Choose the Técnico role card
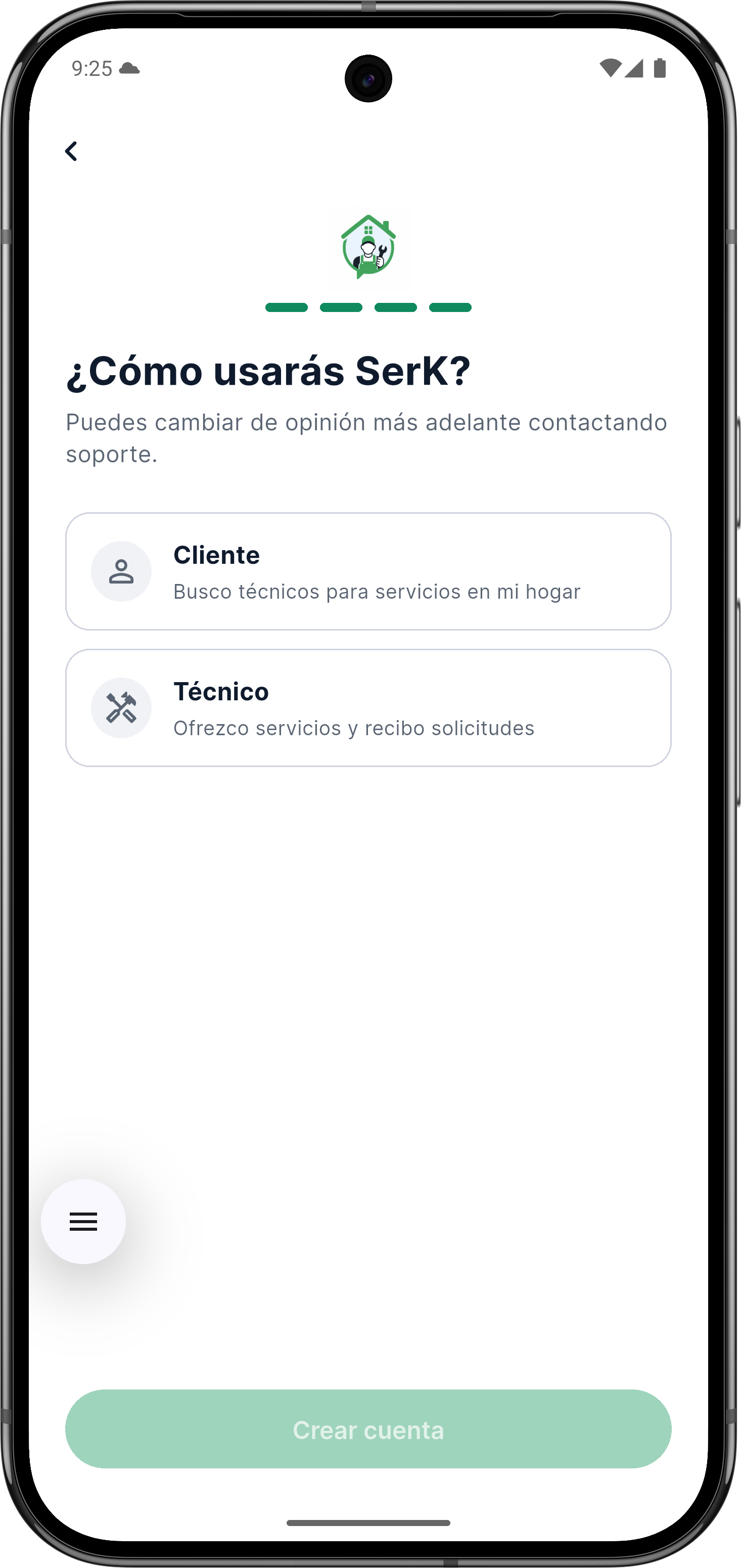 click(368, 707)
